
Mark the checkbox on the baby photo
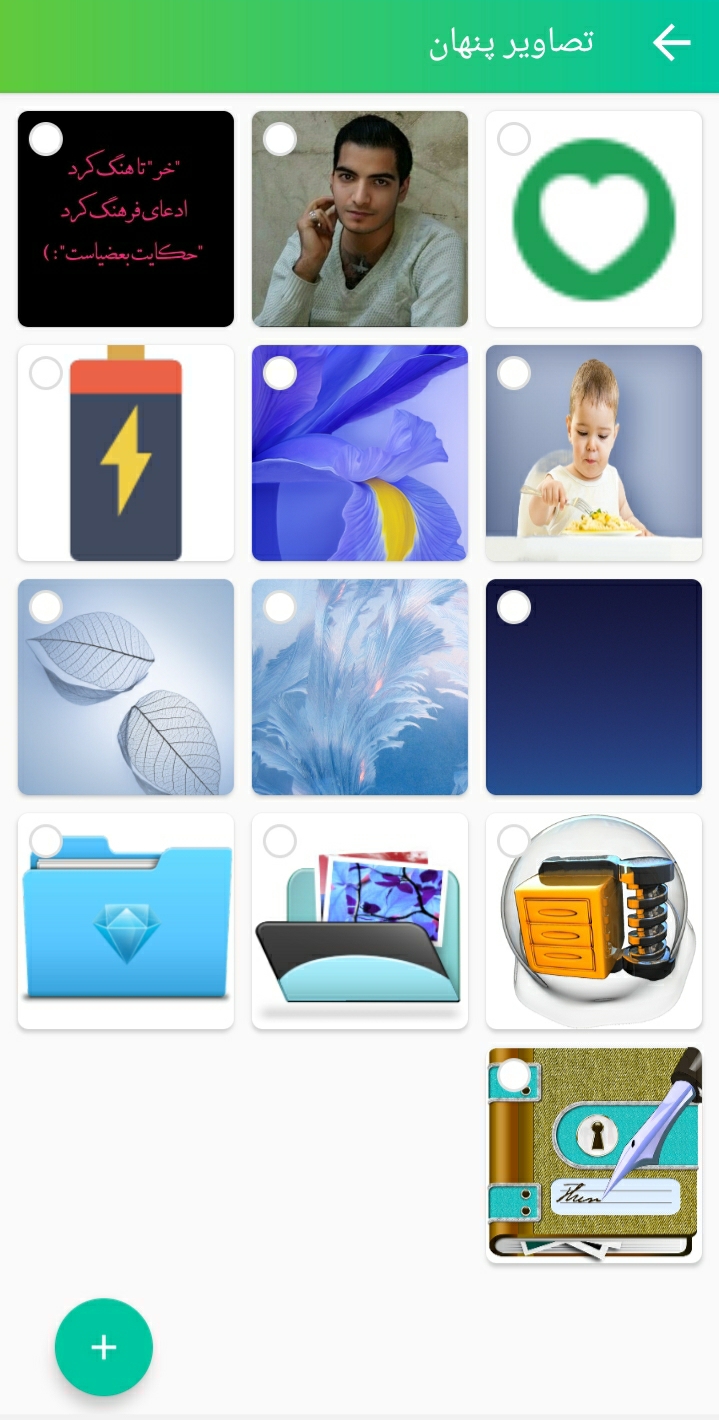(x=514, y=373)
